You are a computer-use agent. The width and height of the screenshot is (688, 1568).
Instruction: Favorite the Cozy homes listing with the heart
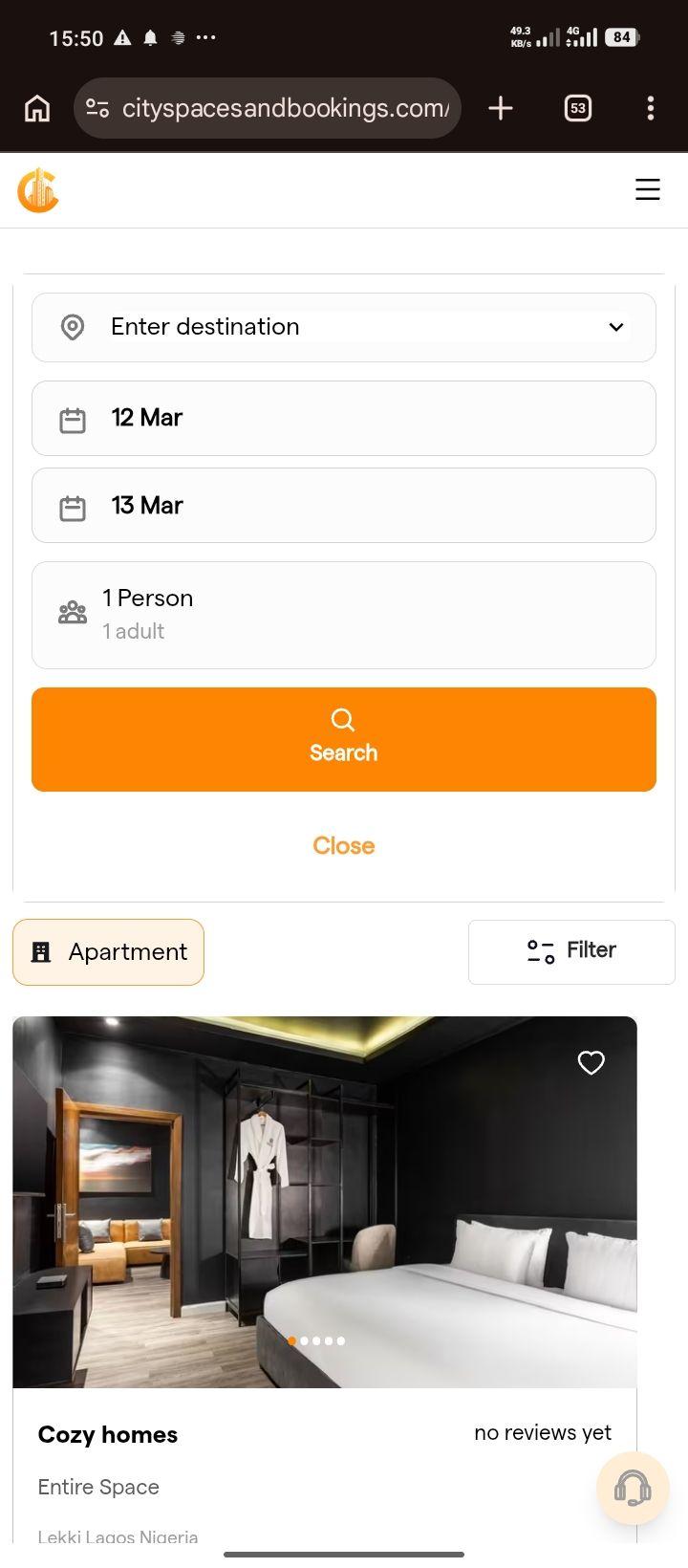[591, 1062]
